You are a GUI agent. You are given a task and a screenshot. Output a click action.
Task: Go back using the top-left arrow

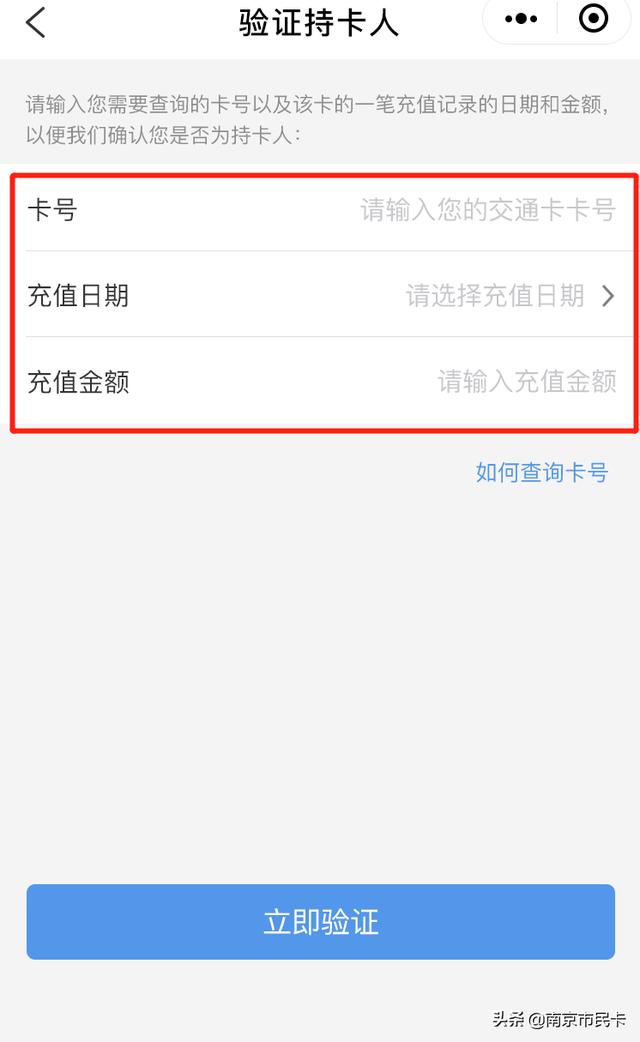35,23
